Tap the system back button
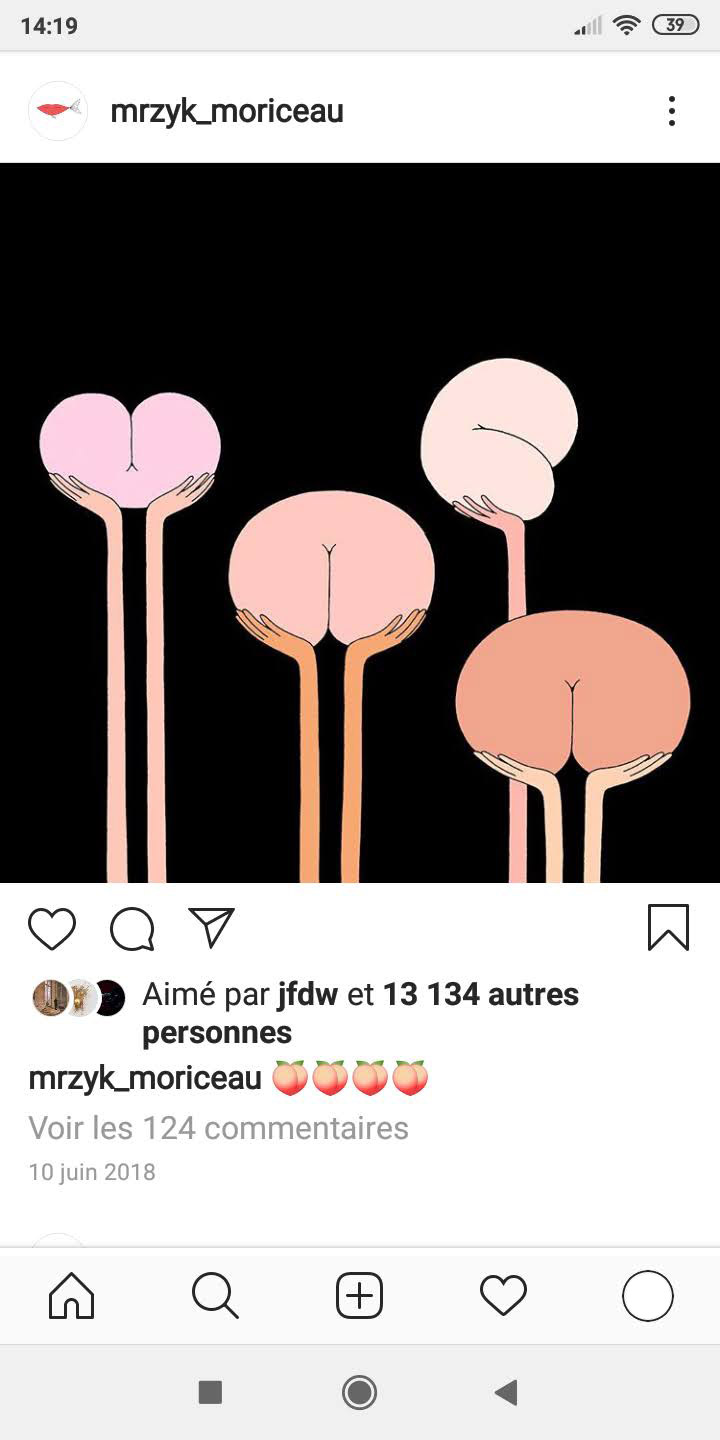720x1440 pixels. (507, 1392)
